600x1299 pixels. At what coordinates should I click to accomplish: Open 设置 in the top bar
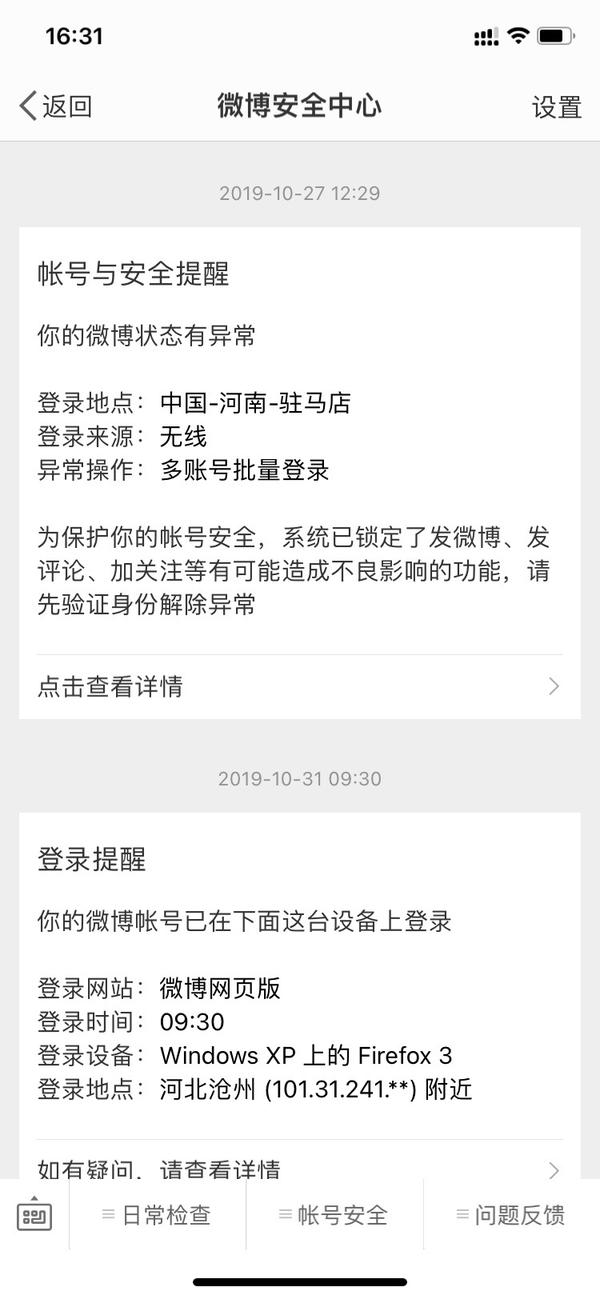(x=556, y=107)
